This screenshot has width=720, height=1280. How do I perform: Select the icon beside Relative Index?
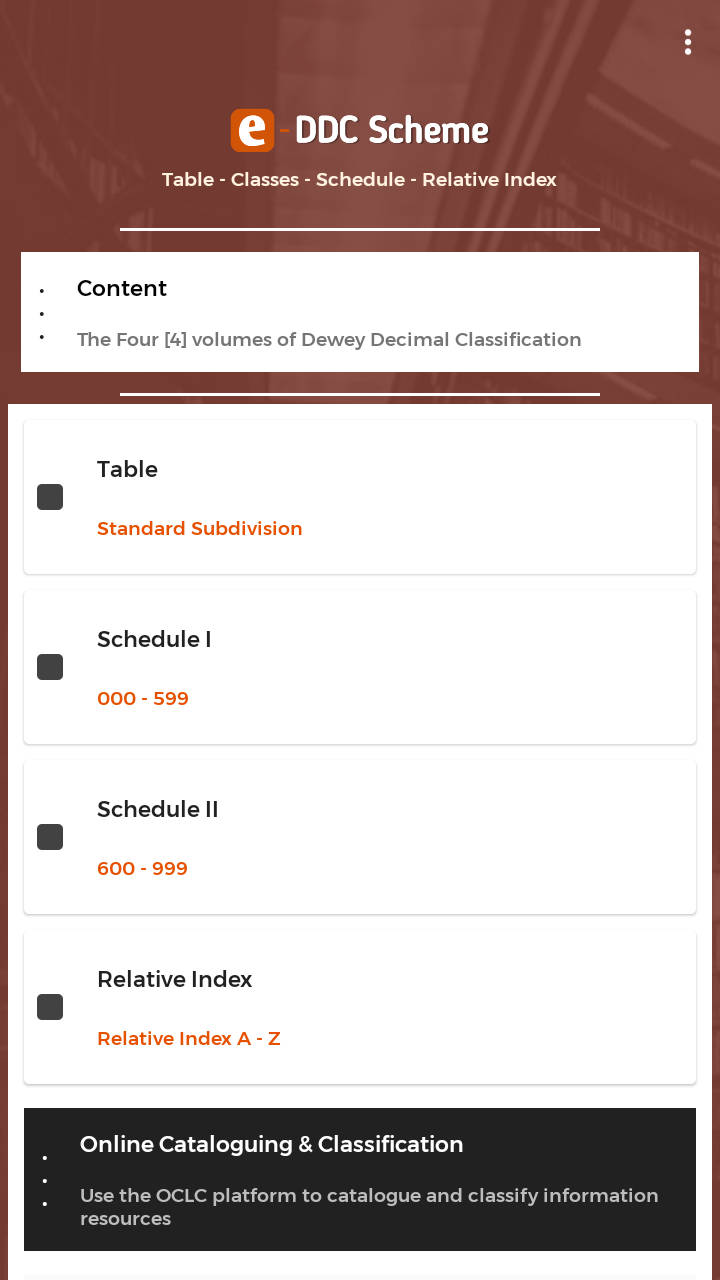point(50,1006)
